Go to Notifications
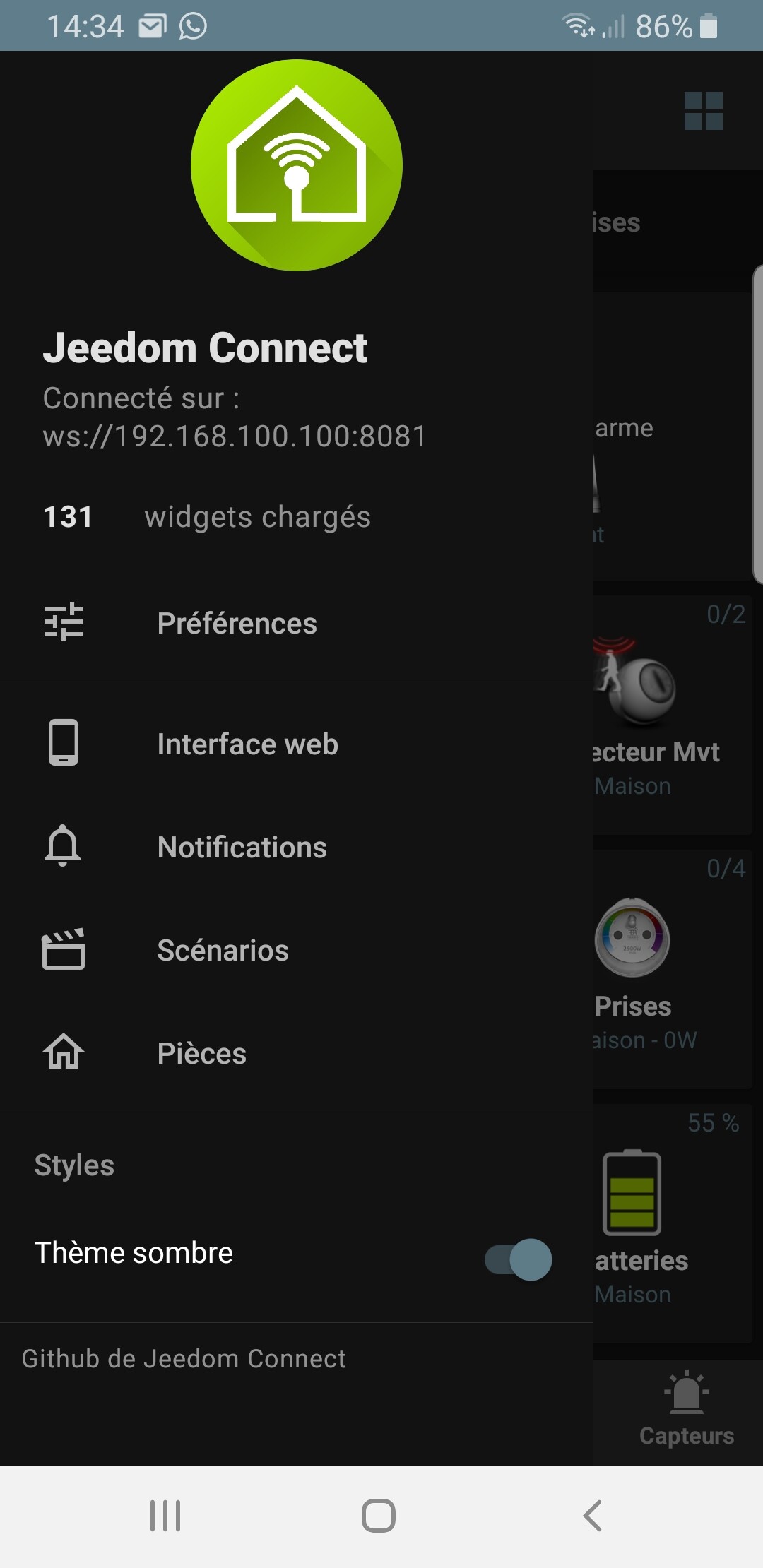 coord(242,848)
